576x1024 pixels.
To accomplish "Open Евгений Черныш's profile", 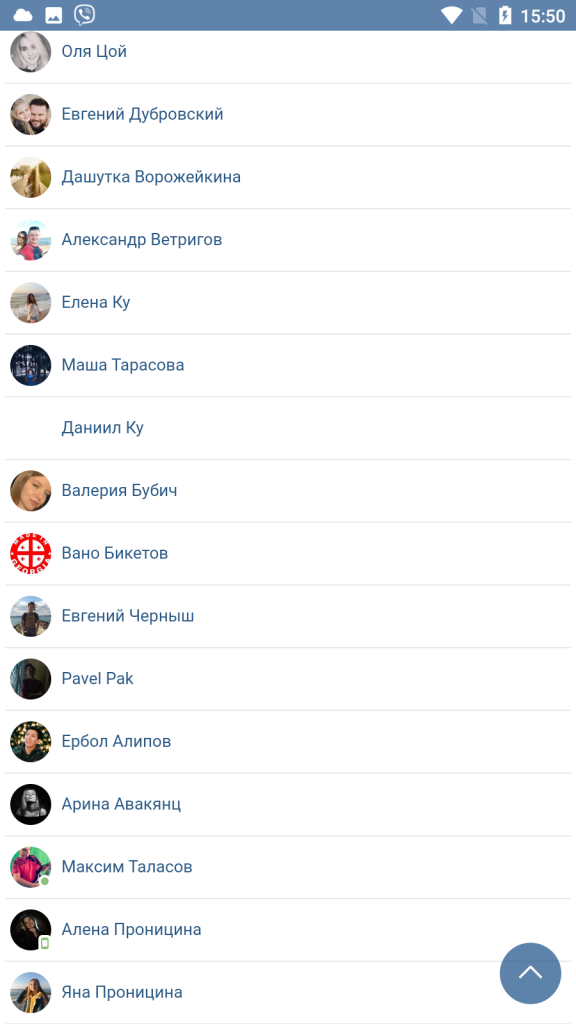I will tap(288, 616).
